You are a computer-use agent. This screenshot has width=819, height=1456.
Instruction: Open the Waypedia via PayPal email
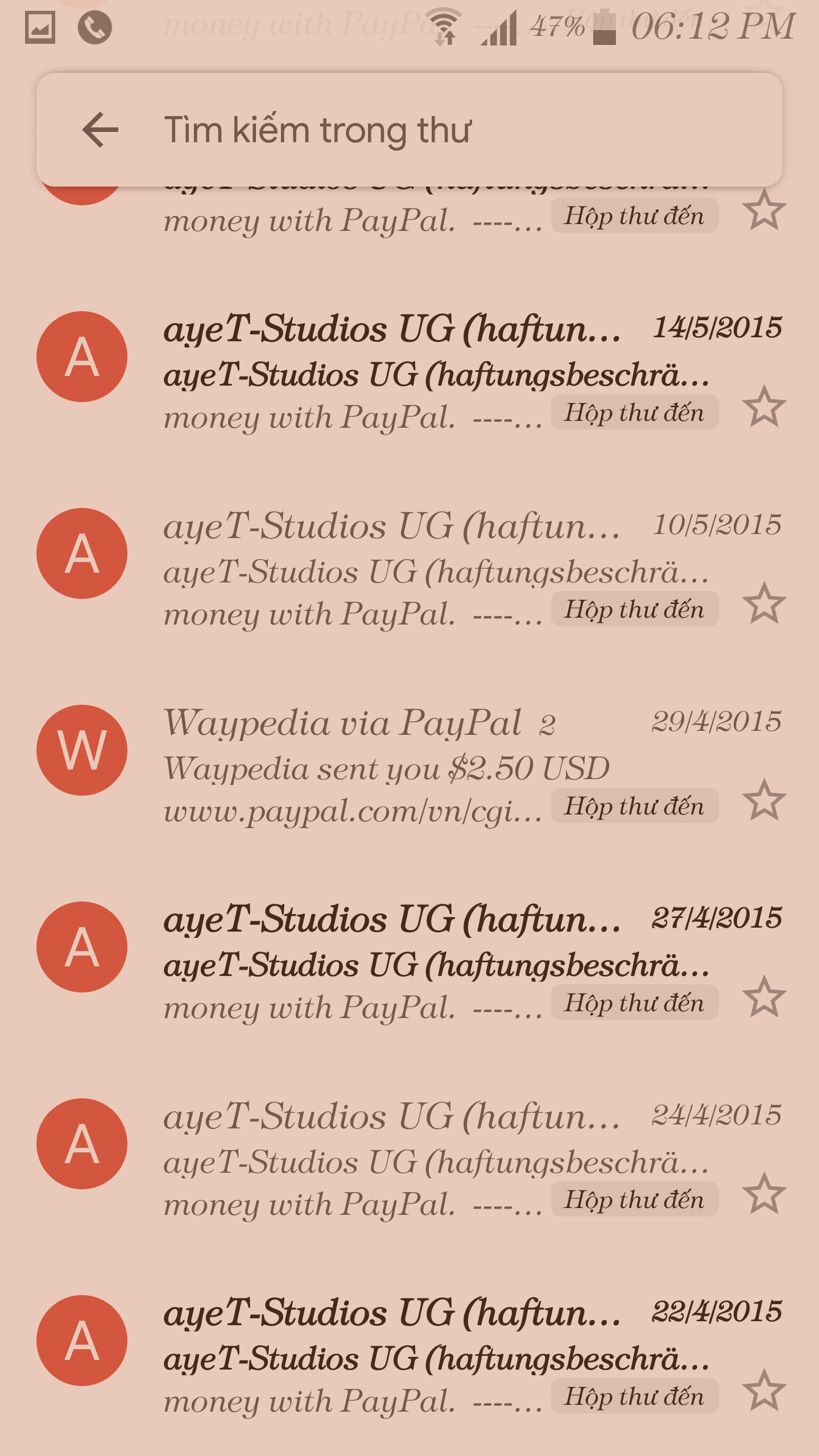(x=398, y=766)
